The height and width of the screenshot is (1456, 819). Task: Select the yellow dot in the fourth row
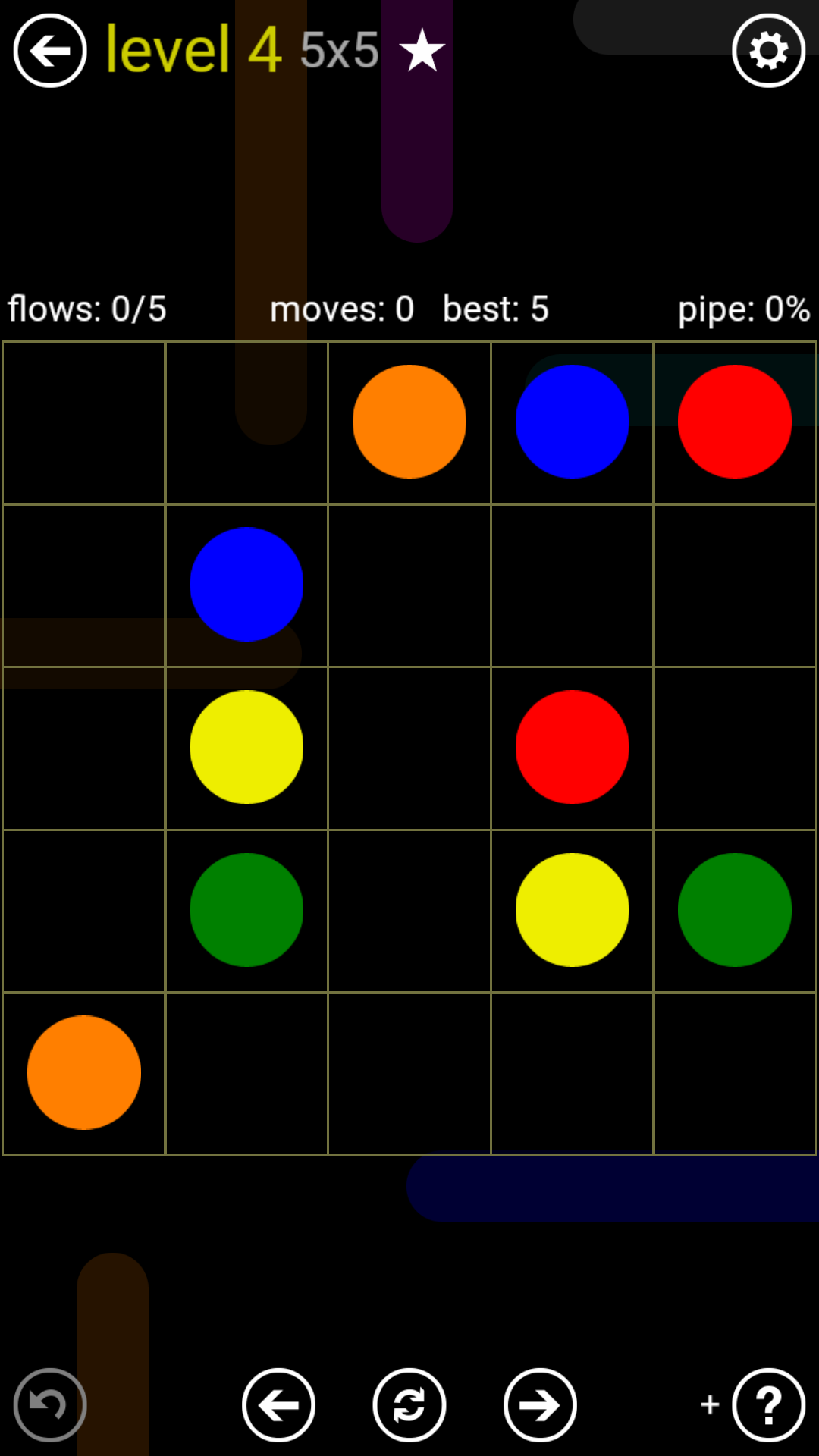[573, 910]
